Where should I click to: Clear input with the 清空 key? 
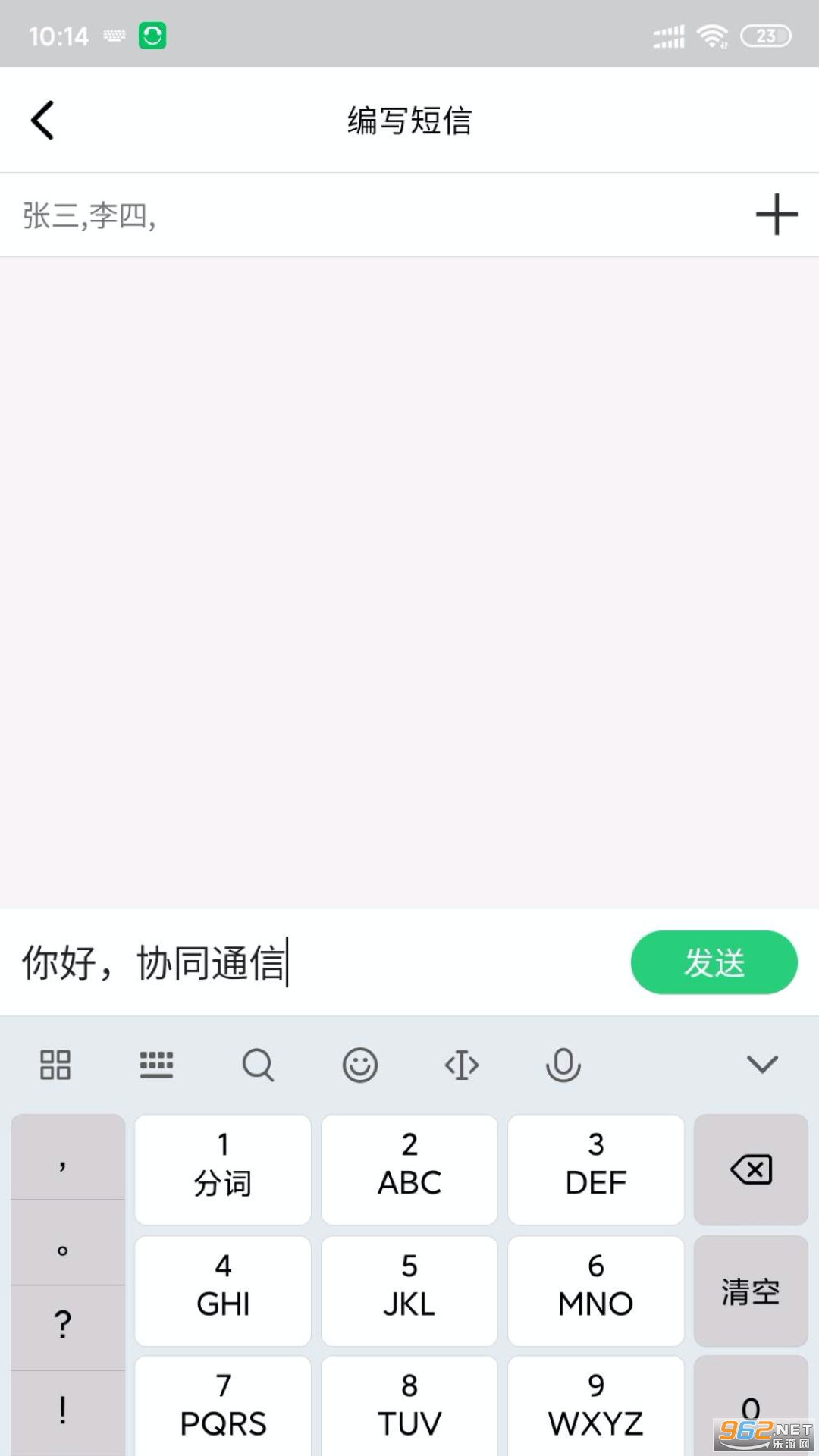click(x=751, y=1291)
